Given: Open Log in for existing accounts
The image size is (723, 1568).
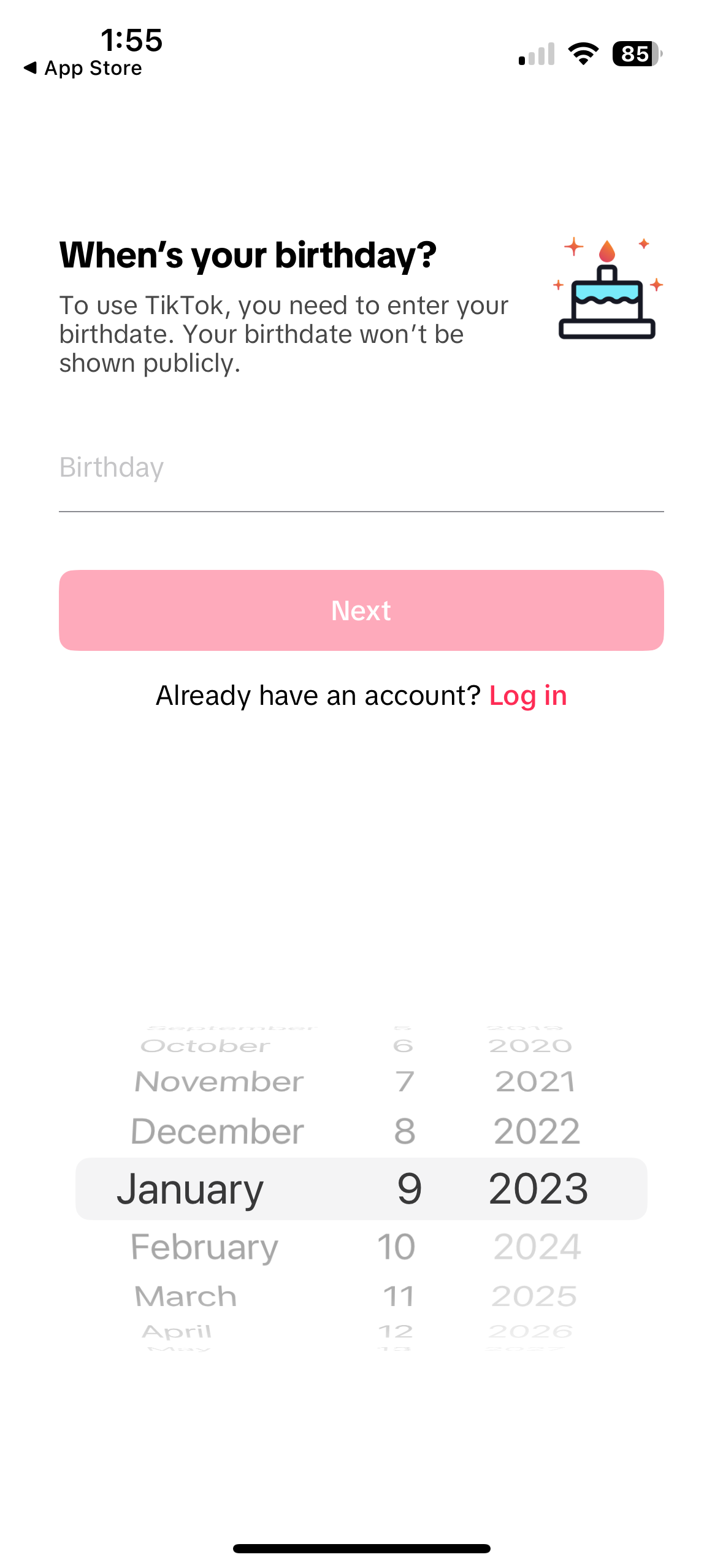Looking at the screenshot, I should tap(528, 695).
